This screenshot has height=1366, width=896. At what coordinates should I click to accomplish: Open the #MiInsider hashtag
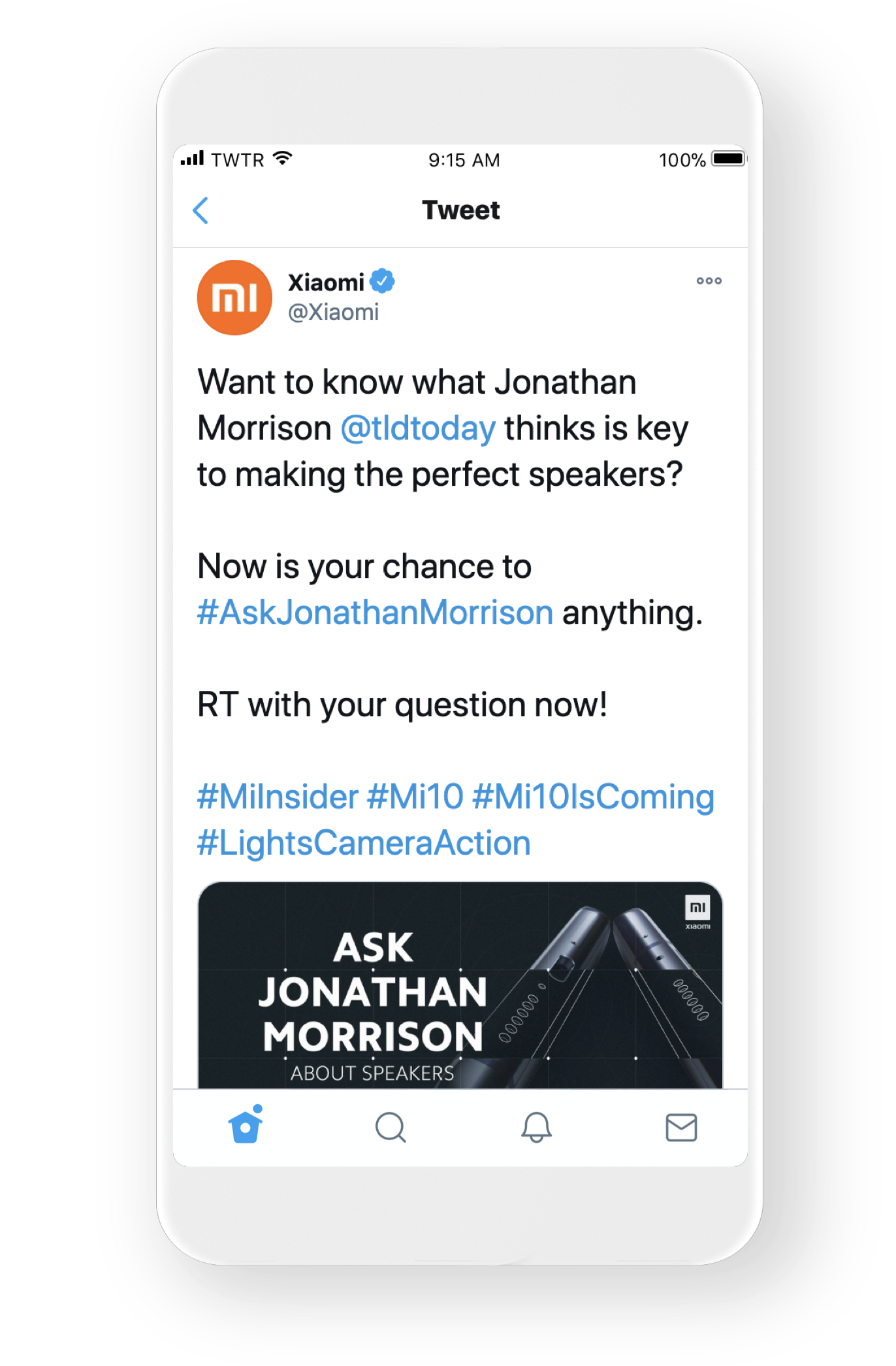278,797
